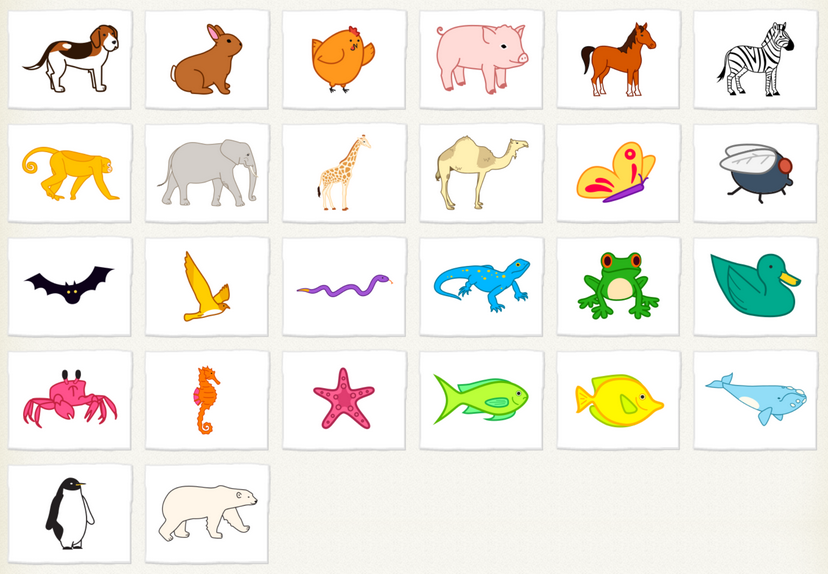Open the dog card
This screenshot has height=574, width=828.
[x=70, y=59]
